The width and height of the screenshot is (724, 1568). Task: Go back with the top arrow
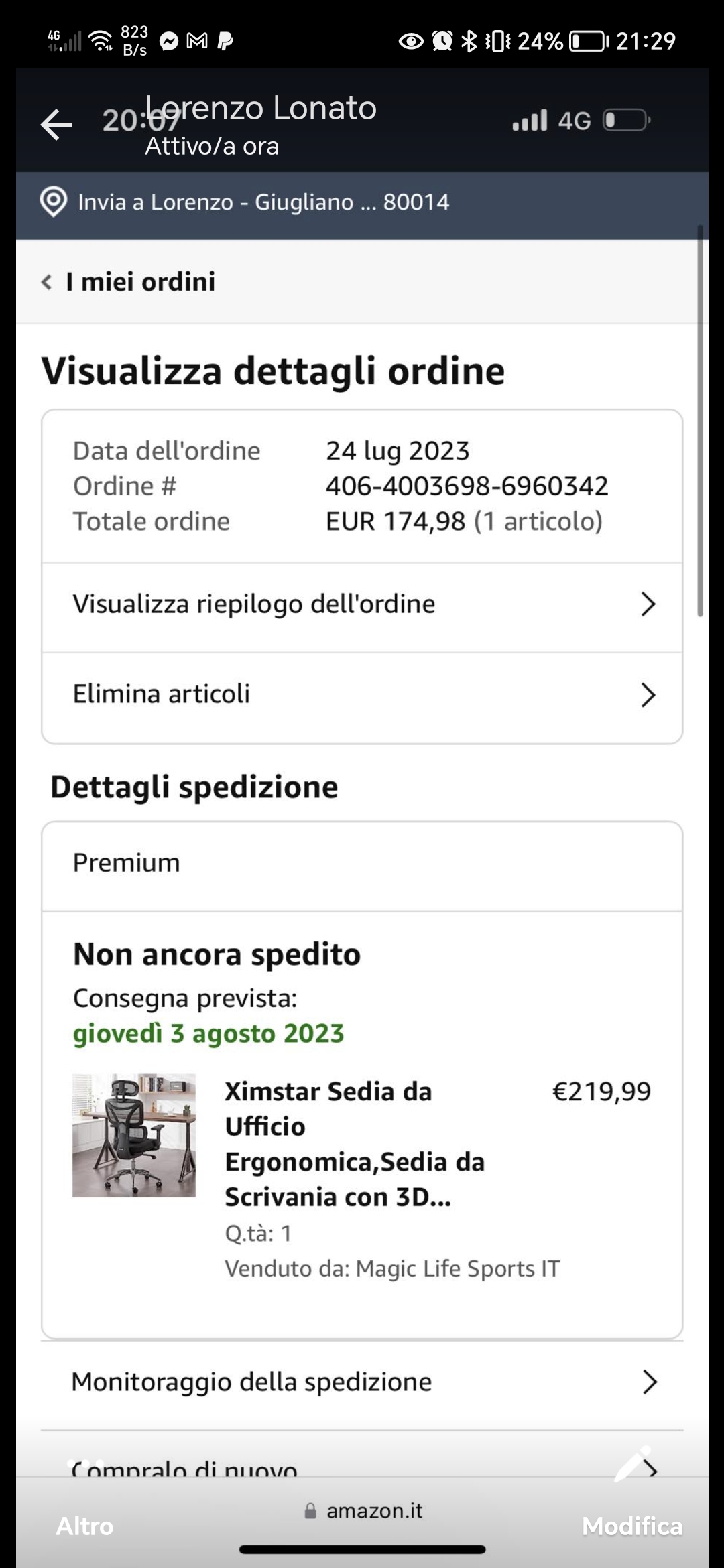click(x=56, y=125)
